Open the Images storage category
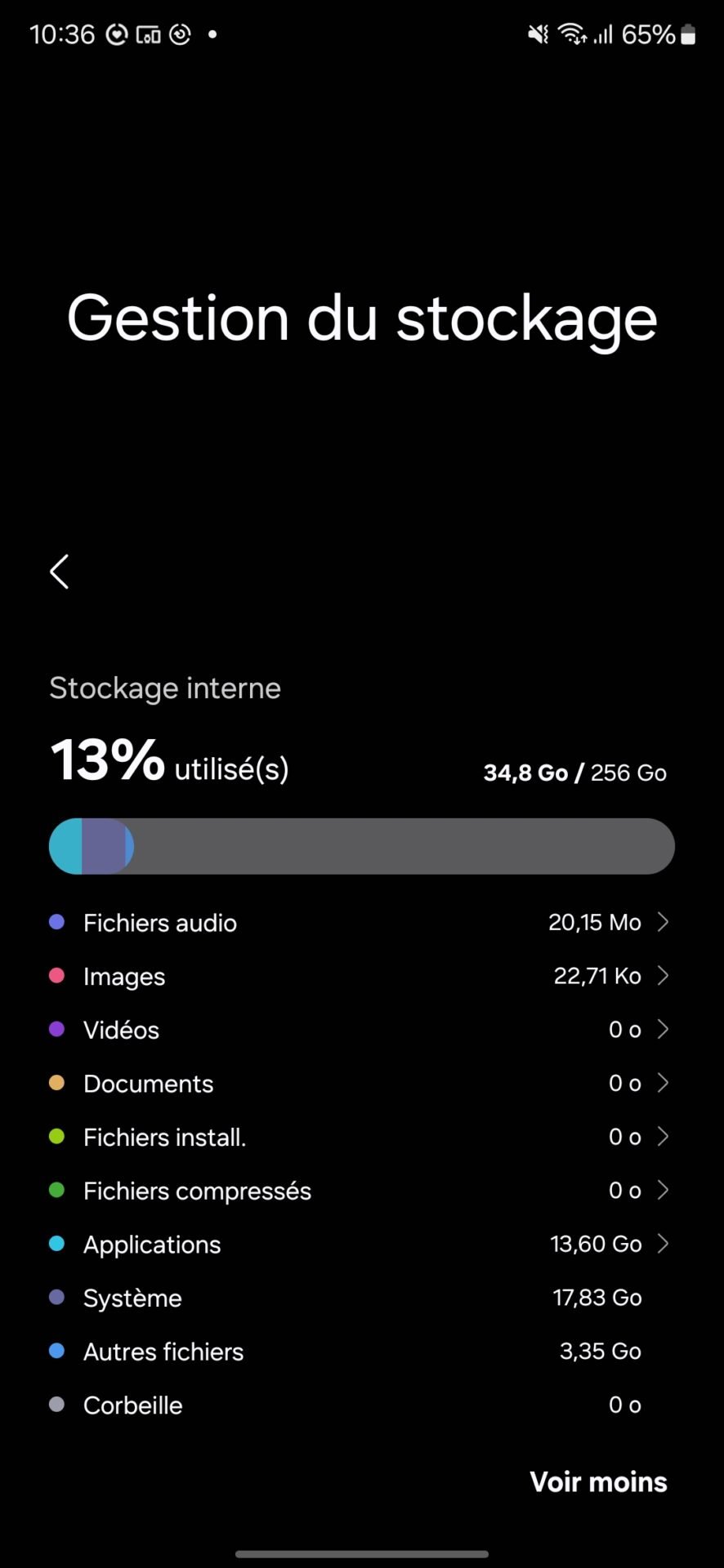The height and width of the screenshot is (1568, 724). 362,977
